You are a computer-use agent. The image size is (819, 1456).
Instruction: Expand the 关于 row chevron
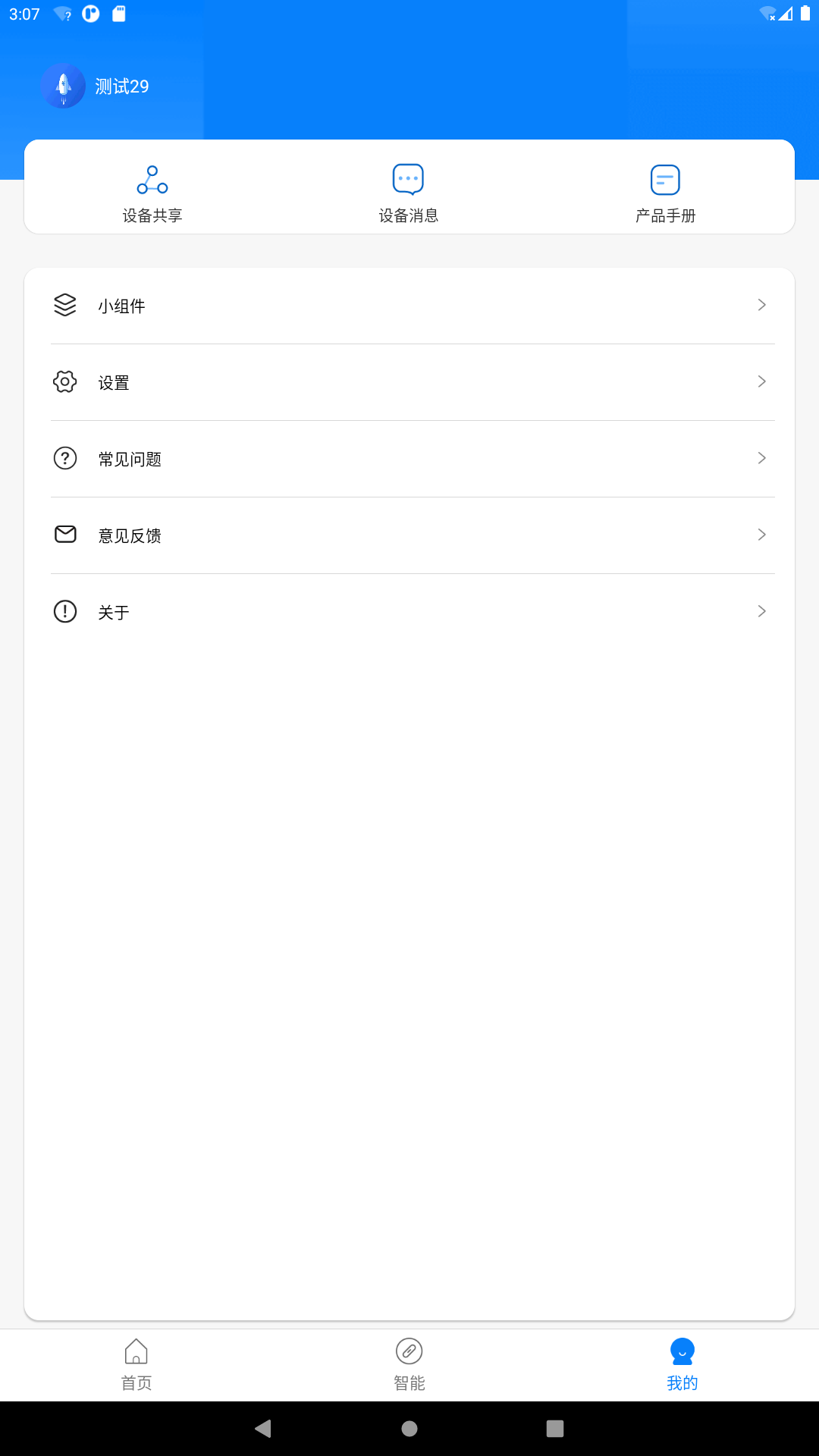pyautogui.click(x=762, y=611)
